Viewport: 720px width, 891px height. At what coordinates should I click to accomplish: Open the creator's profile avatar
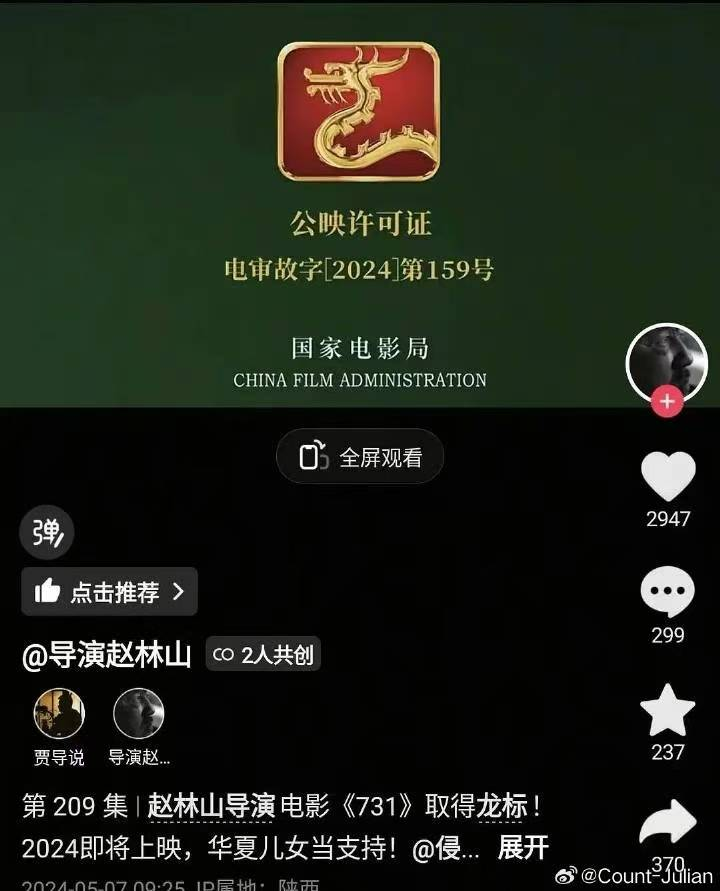666,360
